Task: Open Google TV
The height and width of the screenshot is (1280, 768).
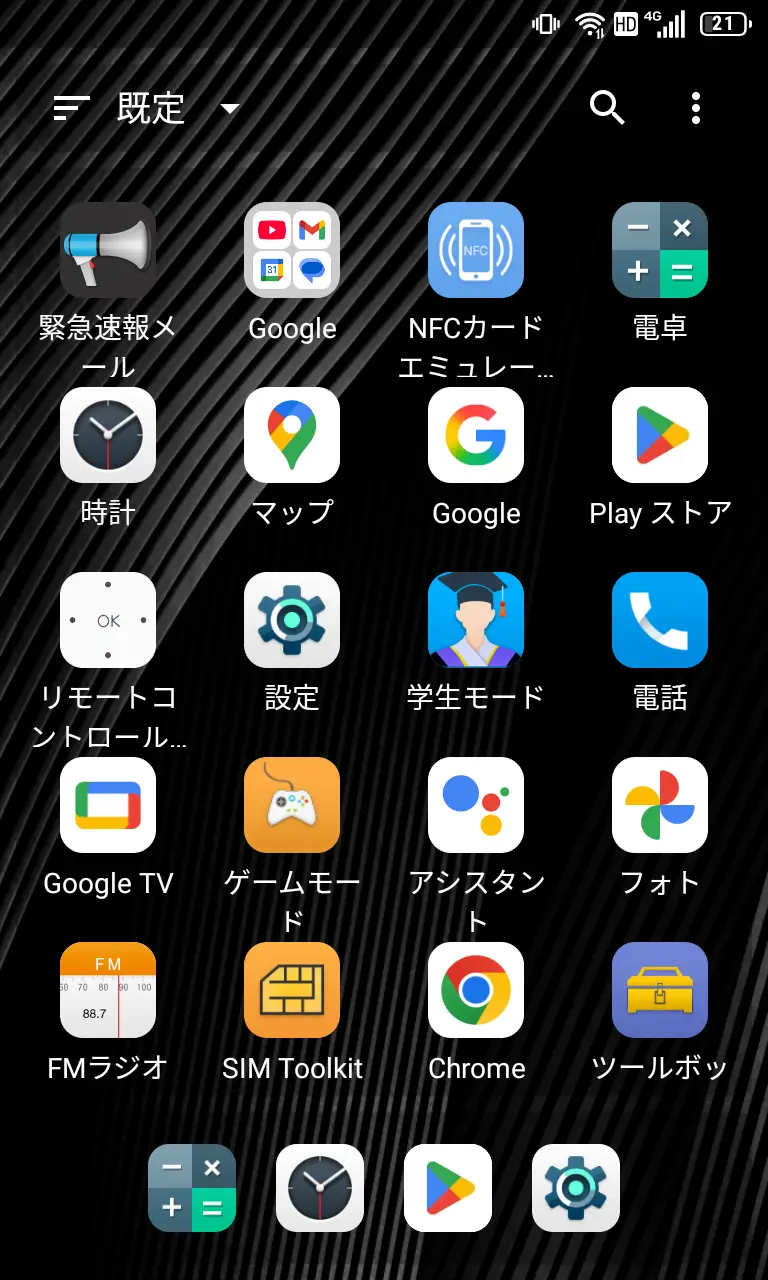Action: click(x=108, y=805)
